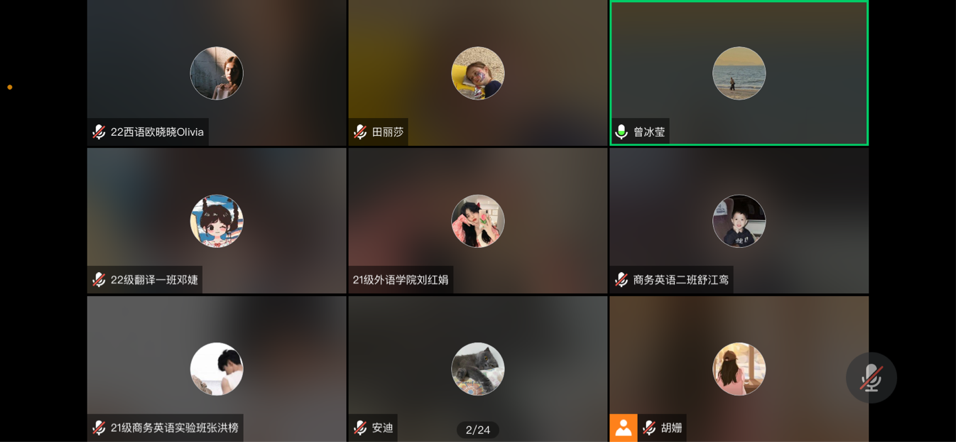Image resolution: width=956 pixels, height=442 pixels.
Task: Select the tile of 22级翻译一班邓婕
Action: [216, 221]
